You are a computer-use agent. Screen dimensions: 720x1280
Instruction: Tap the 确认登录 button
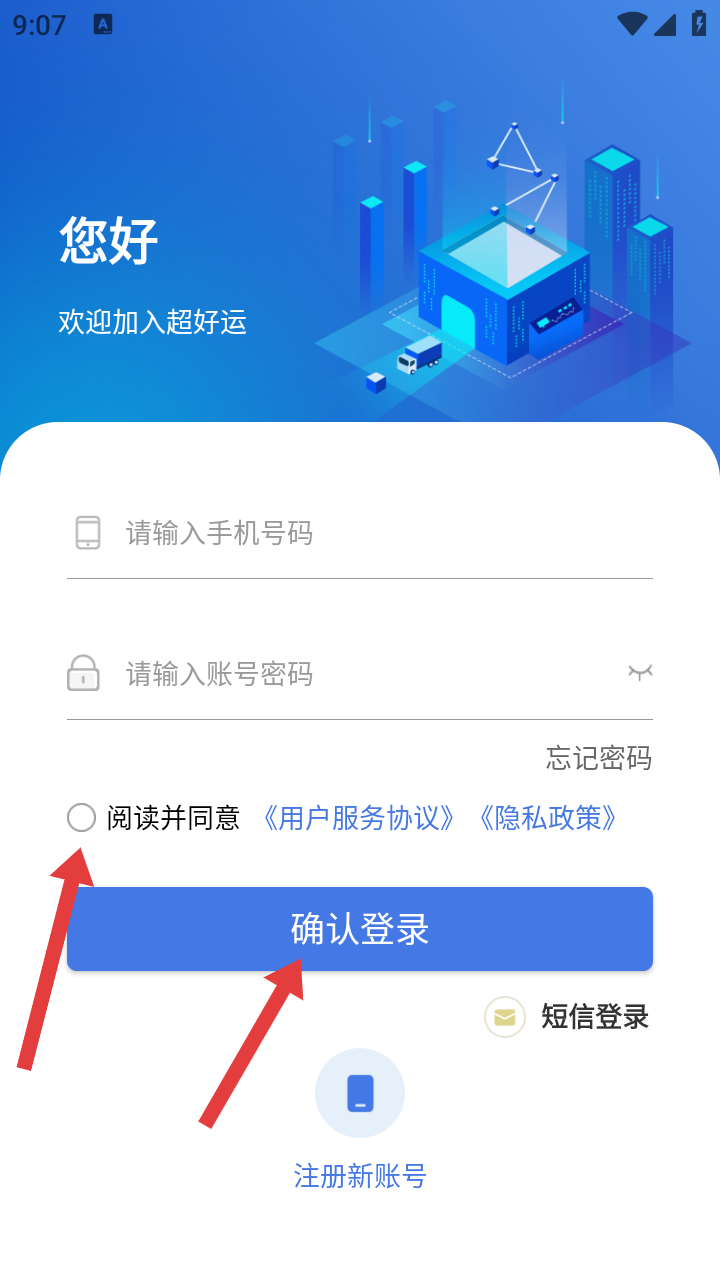tap(360, 929)
